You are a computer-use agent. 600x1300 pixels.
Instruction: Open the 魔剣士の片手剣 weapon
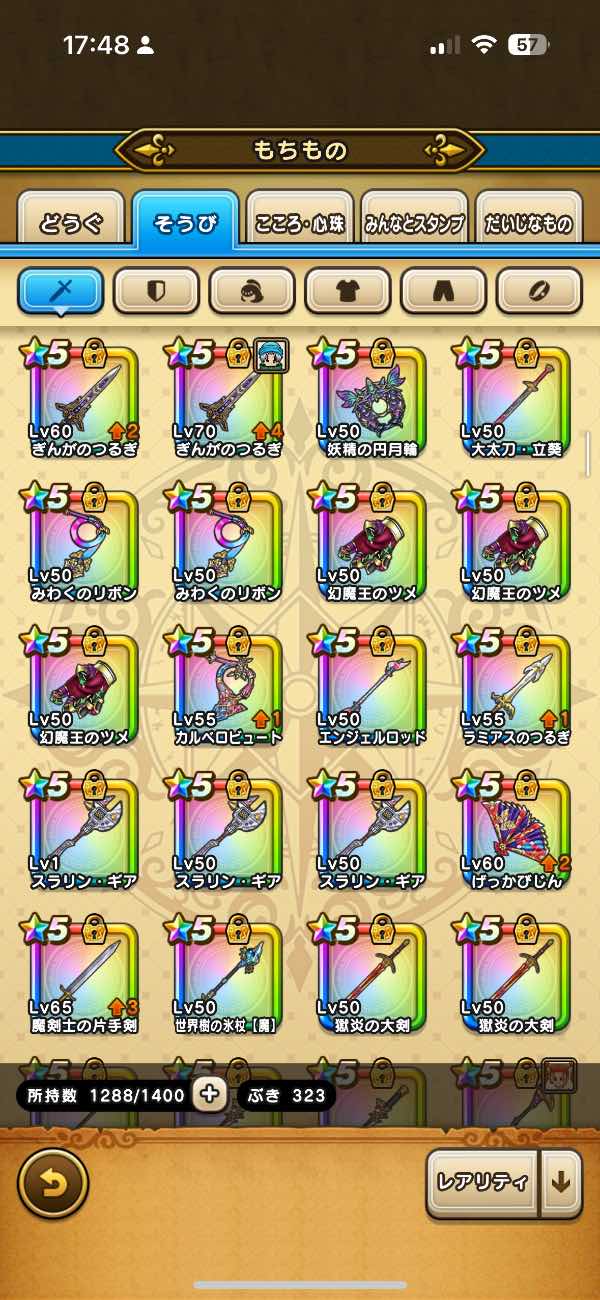coord(83,976)
